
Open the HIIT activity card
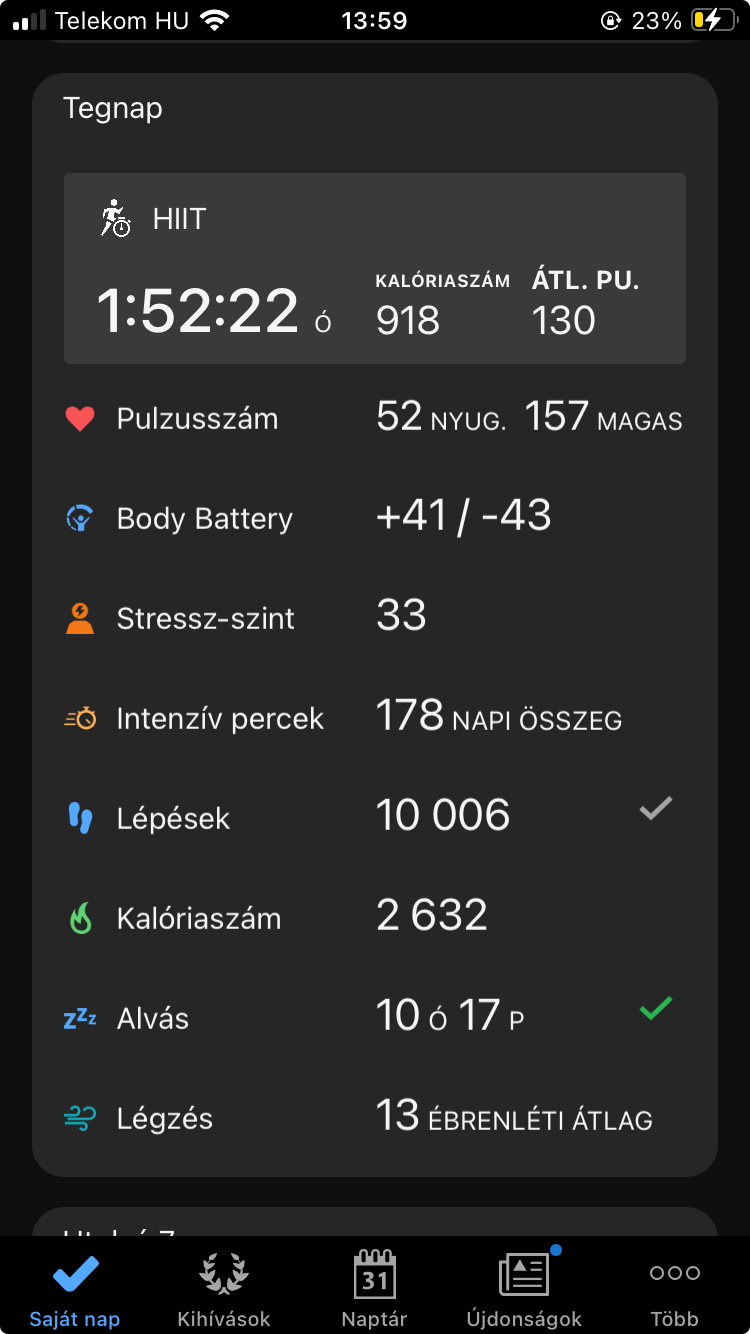click(x=374, y=268)
